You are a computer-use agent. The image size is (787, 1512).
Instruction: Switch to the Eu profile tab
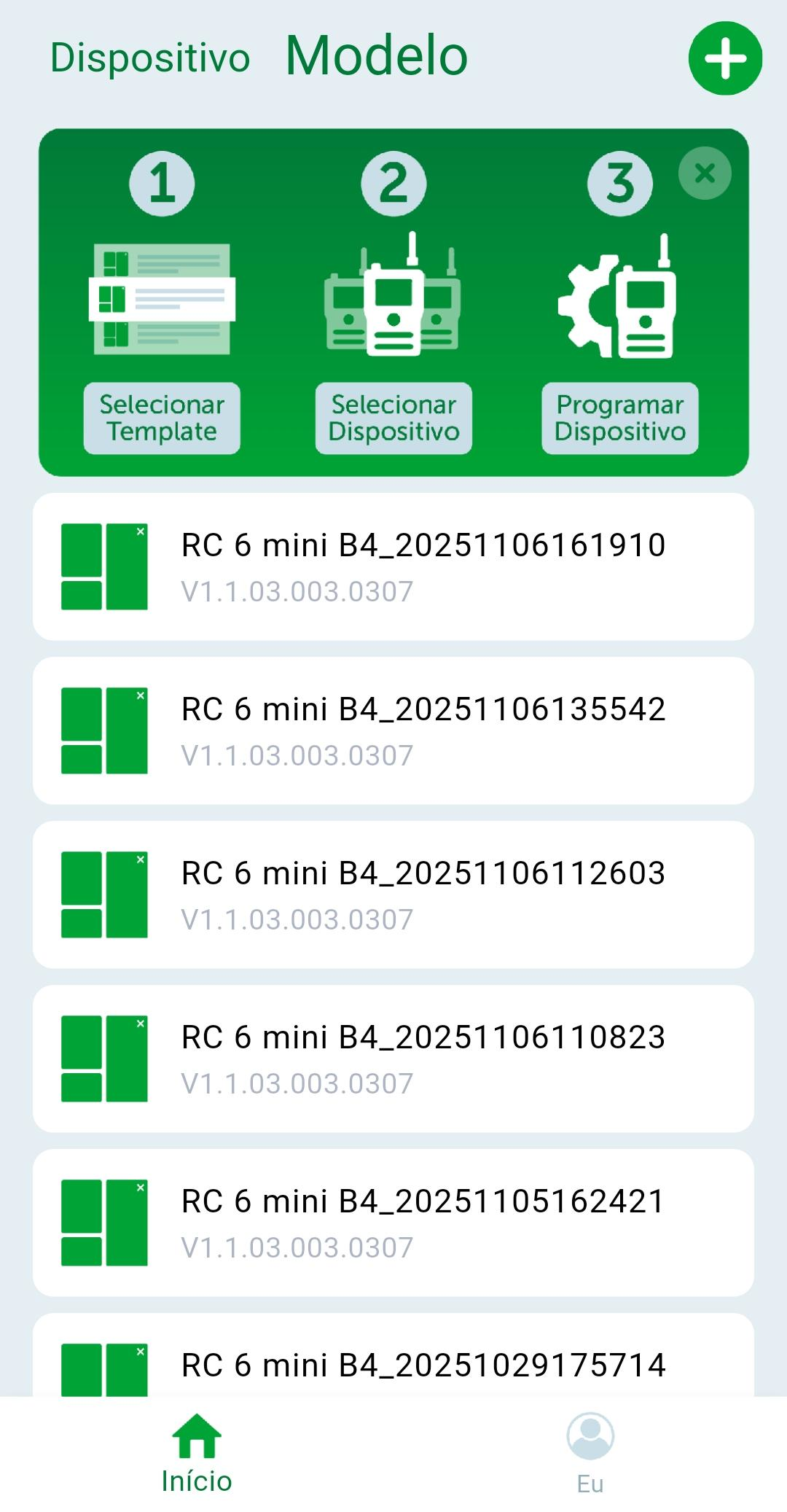590,1454
